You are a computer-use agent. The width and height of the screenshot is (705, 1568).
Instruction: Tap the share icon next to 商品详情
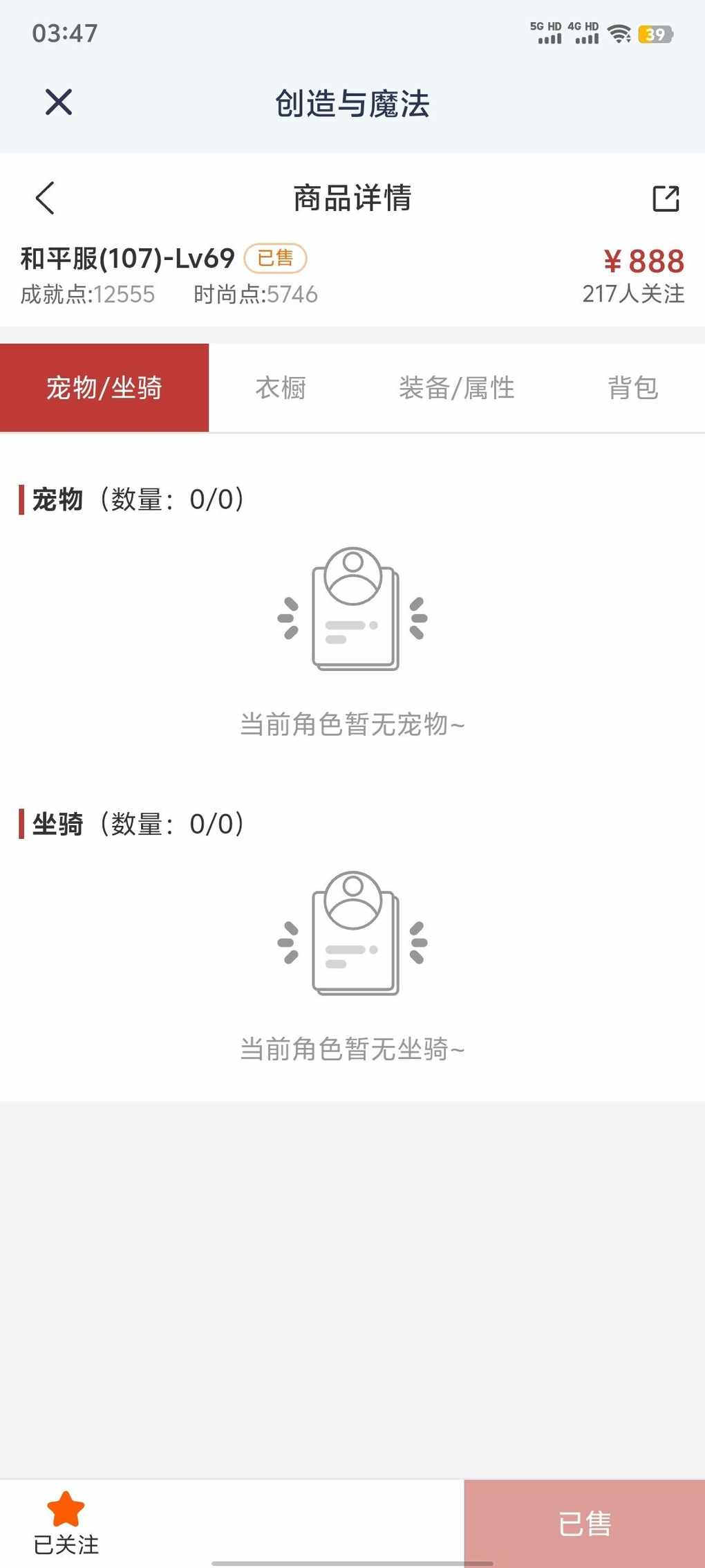coord(666,199)
